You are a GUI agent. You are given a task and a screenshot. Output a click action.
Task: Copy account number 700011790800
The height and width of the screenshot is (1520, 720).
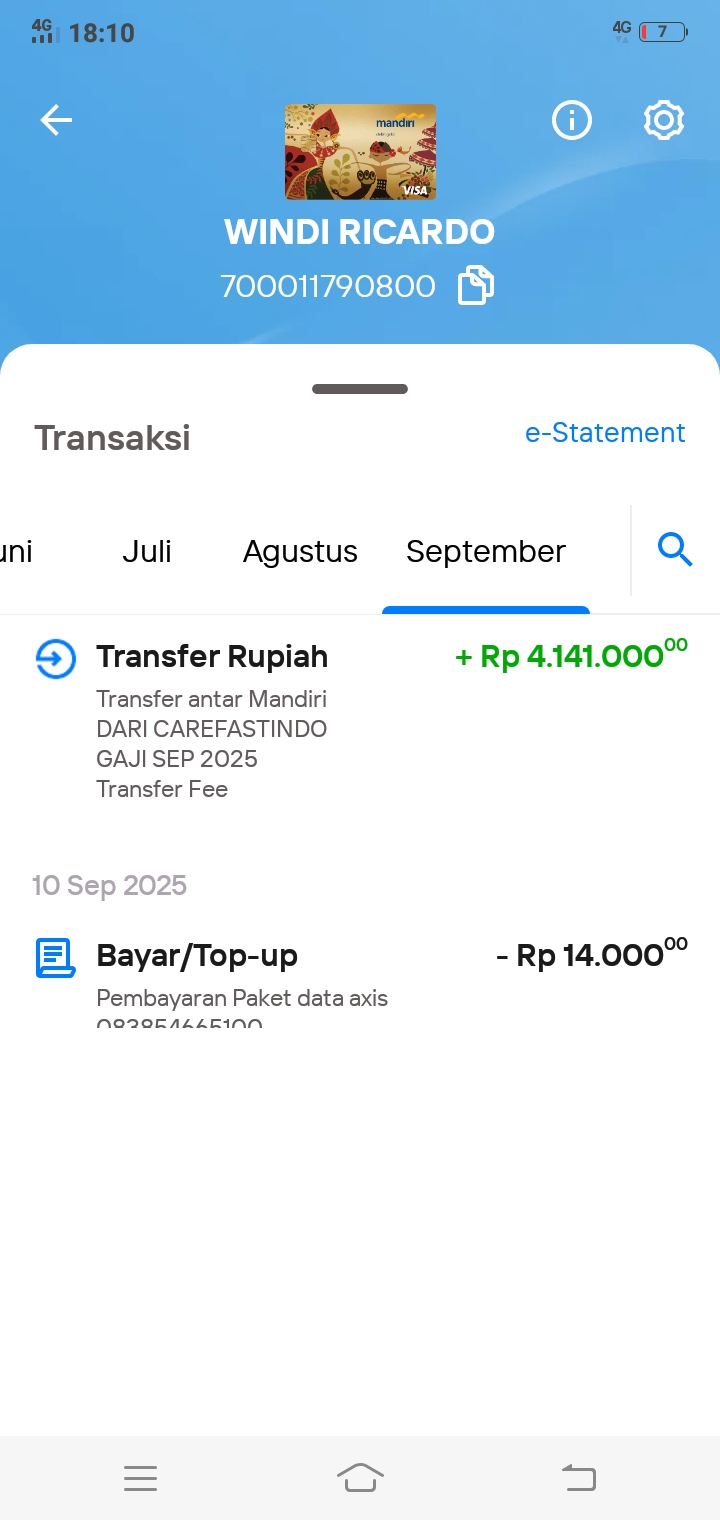[476, 286]
